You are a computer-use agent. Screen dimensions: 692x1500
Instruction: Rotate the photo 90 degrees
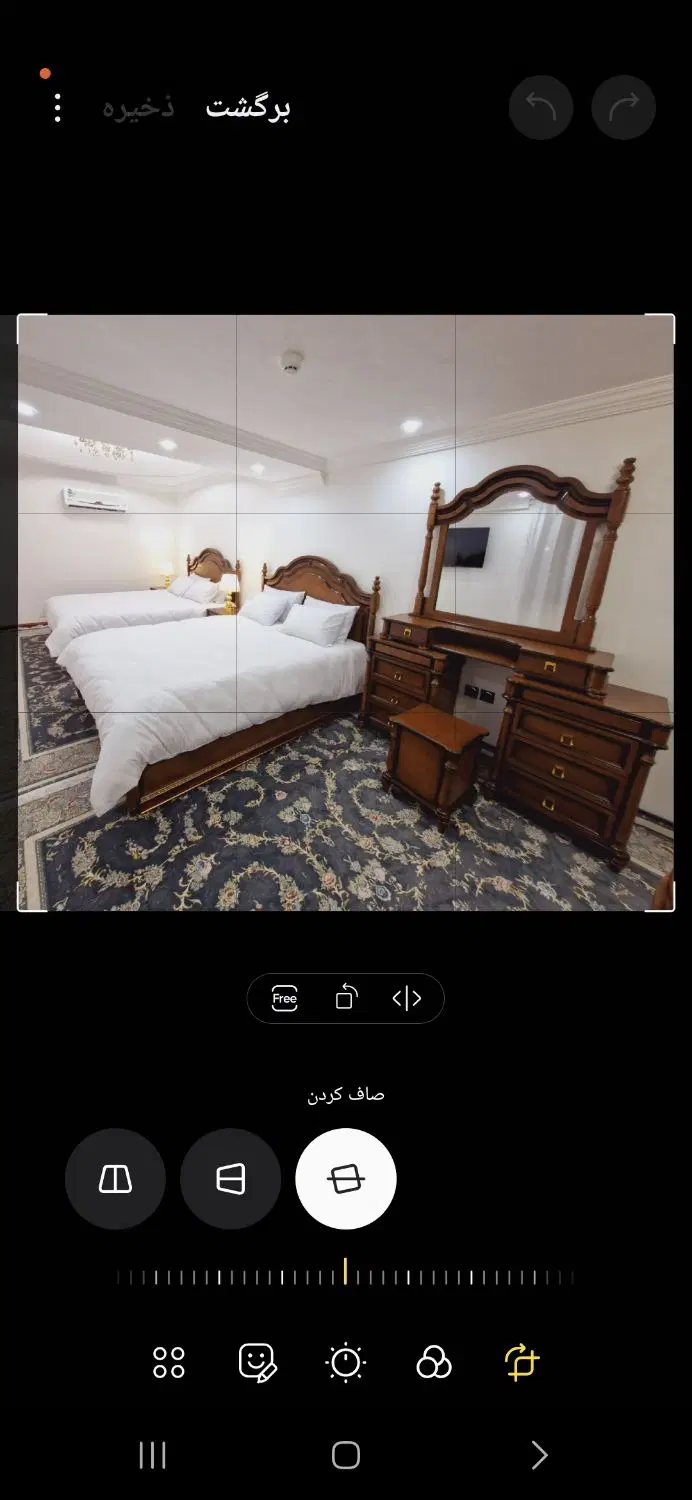346,998
